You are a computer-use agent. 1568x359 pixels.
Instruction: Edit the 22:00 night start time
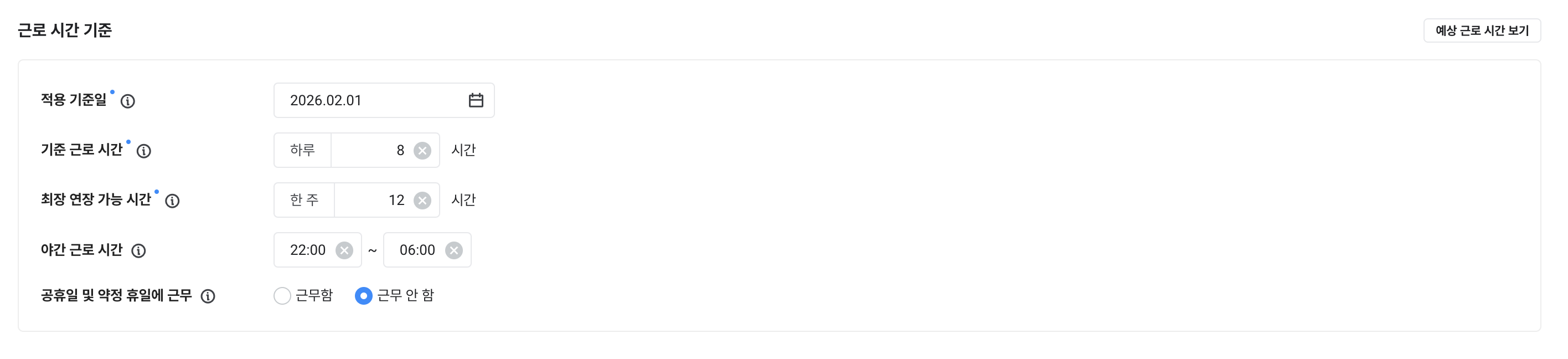coord(307,250)
